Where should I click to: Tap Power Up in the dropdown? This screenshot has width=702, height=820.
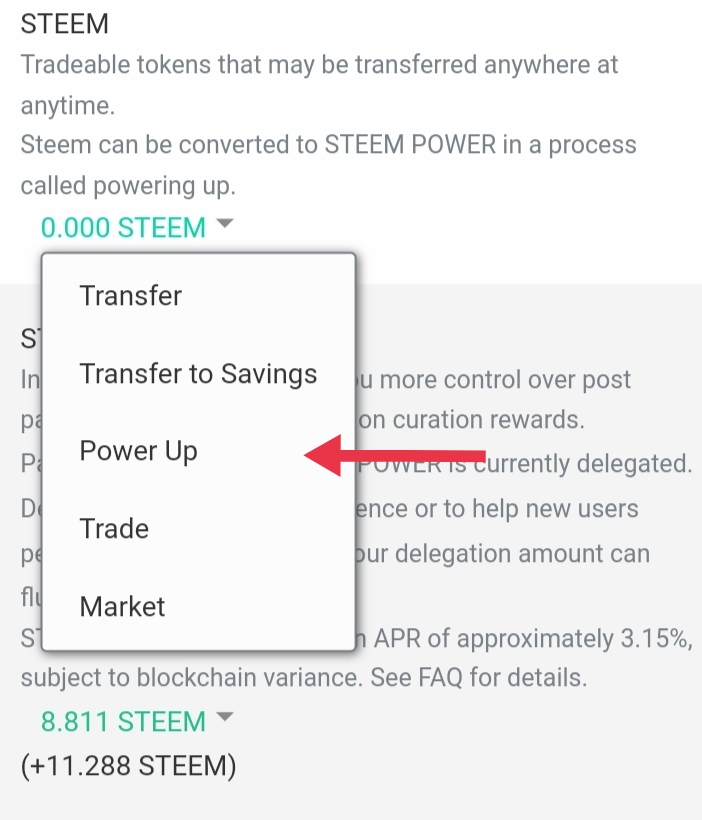[x=139, y=451]
